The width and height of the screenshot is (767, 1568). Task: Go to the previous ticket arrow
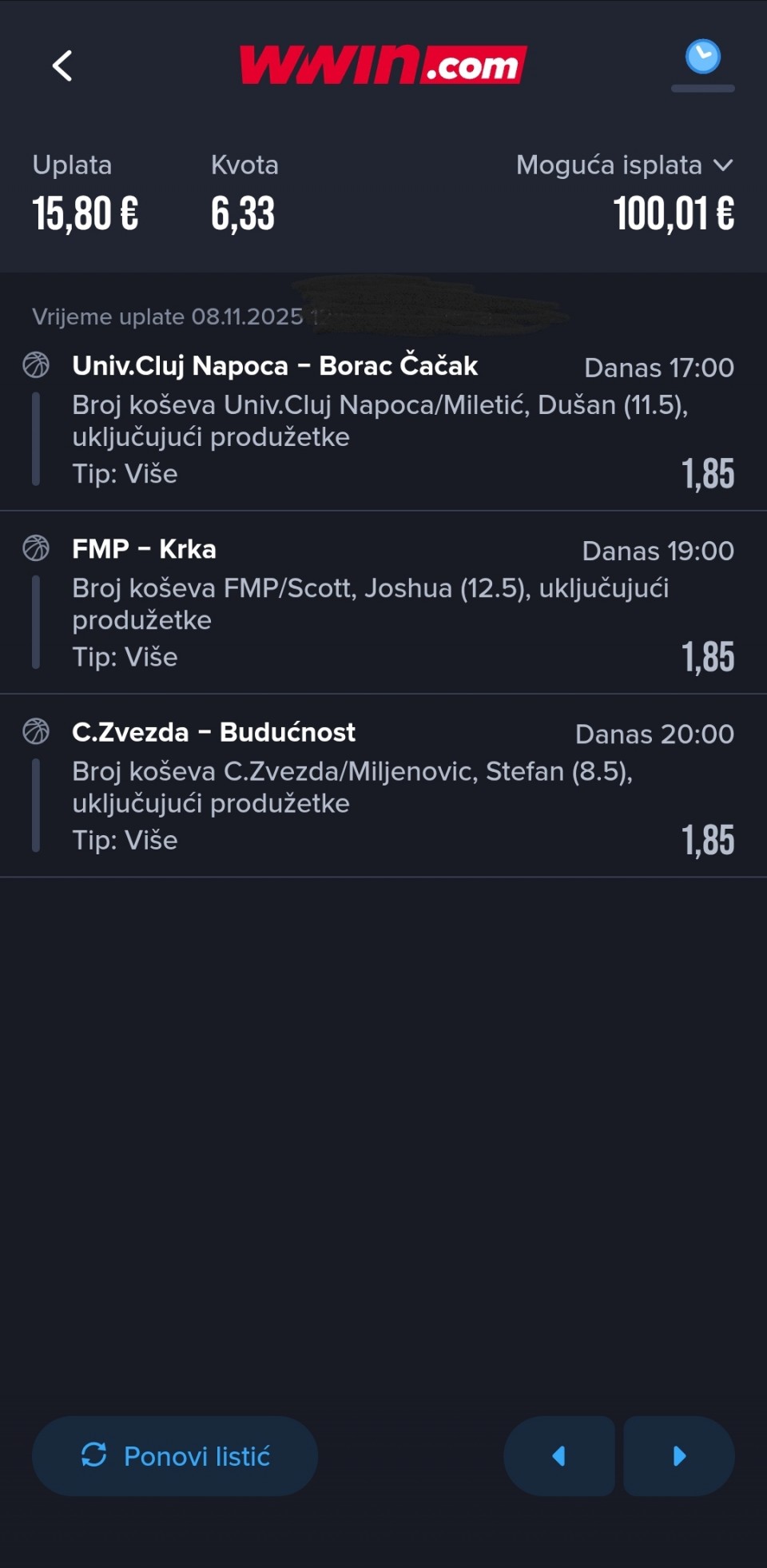(559, 1456)
